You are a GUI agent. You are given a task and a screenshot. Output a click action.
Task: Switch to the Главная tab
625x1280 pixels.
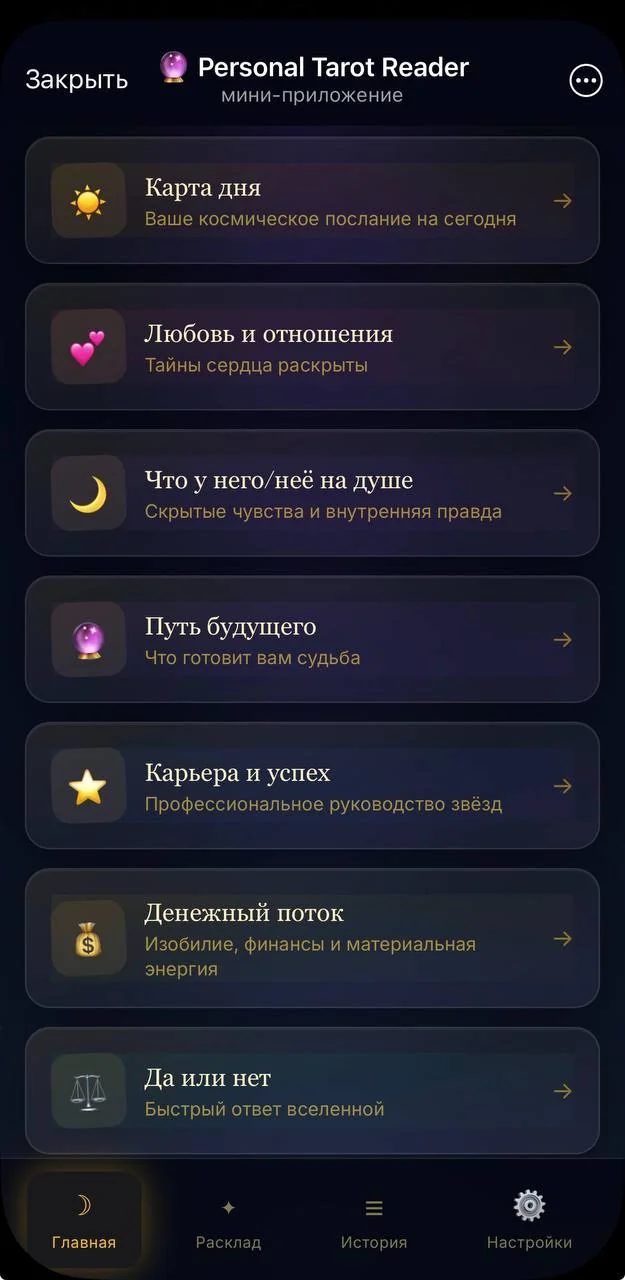[x=84, y=1221]
